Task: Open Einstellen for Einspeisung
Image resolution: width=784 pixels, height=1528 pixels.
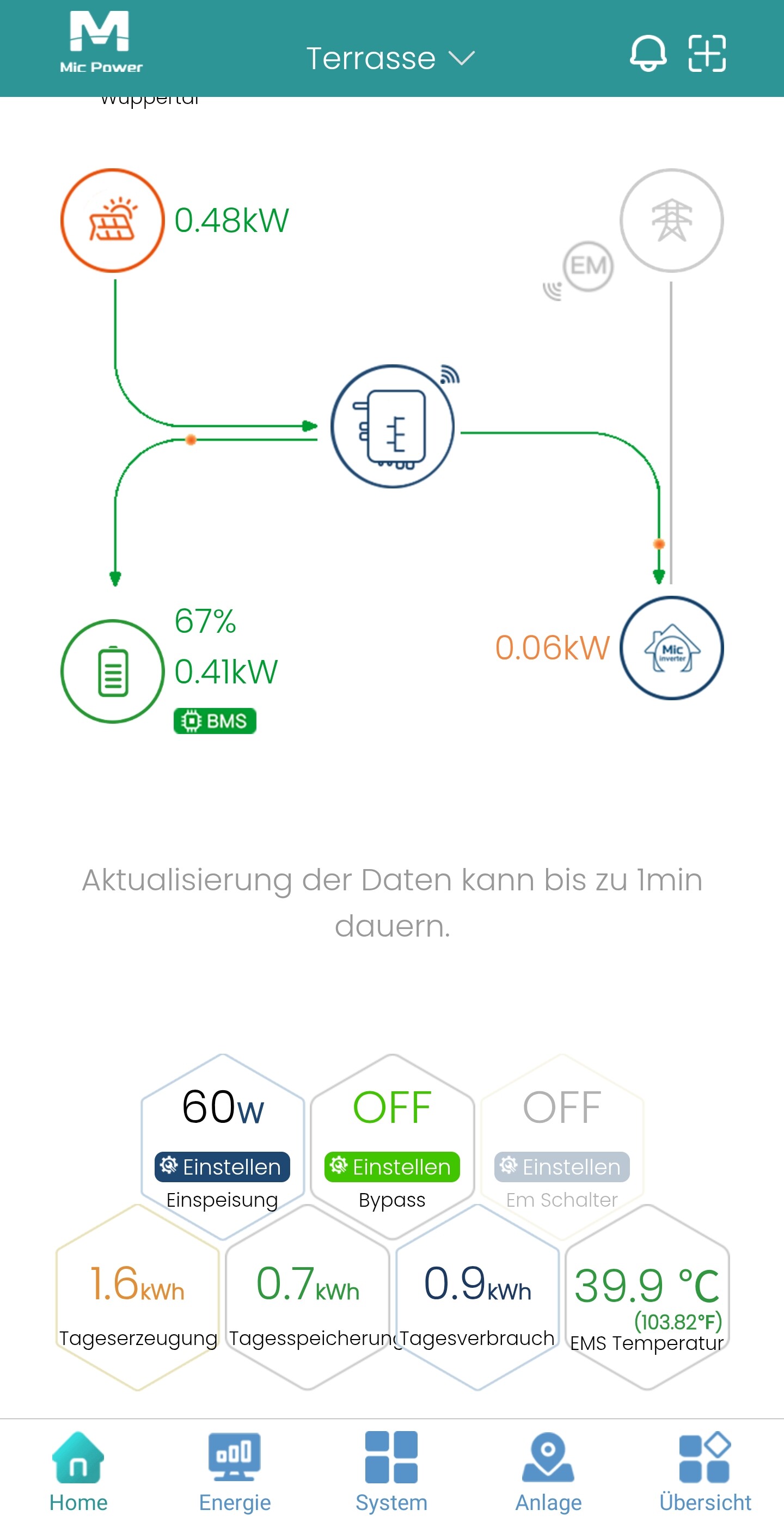Action: click(222, 1166)
